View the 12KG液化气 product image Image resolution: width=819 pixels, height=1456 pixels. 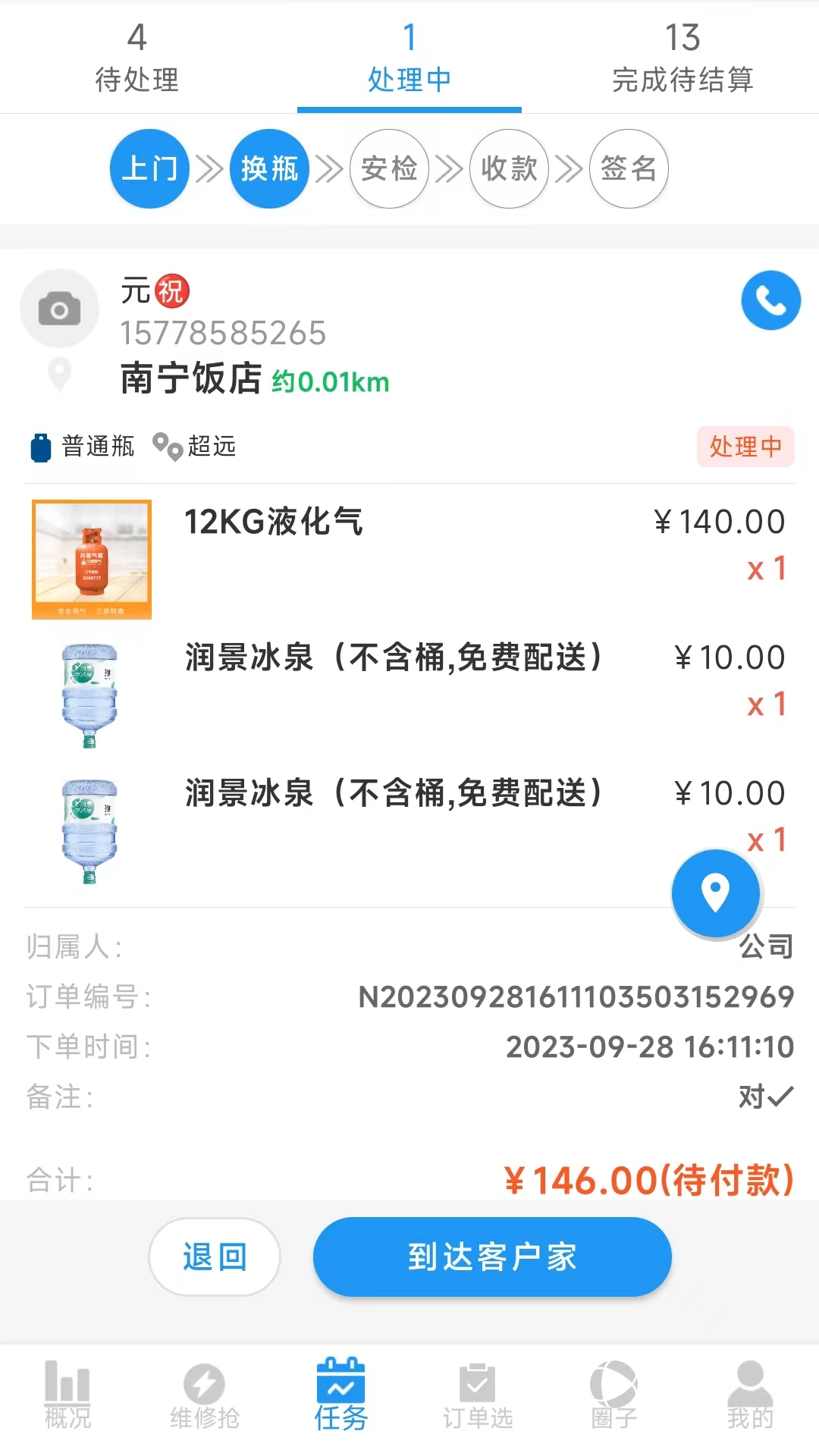coord(92,560)
